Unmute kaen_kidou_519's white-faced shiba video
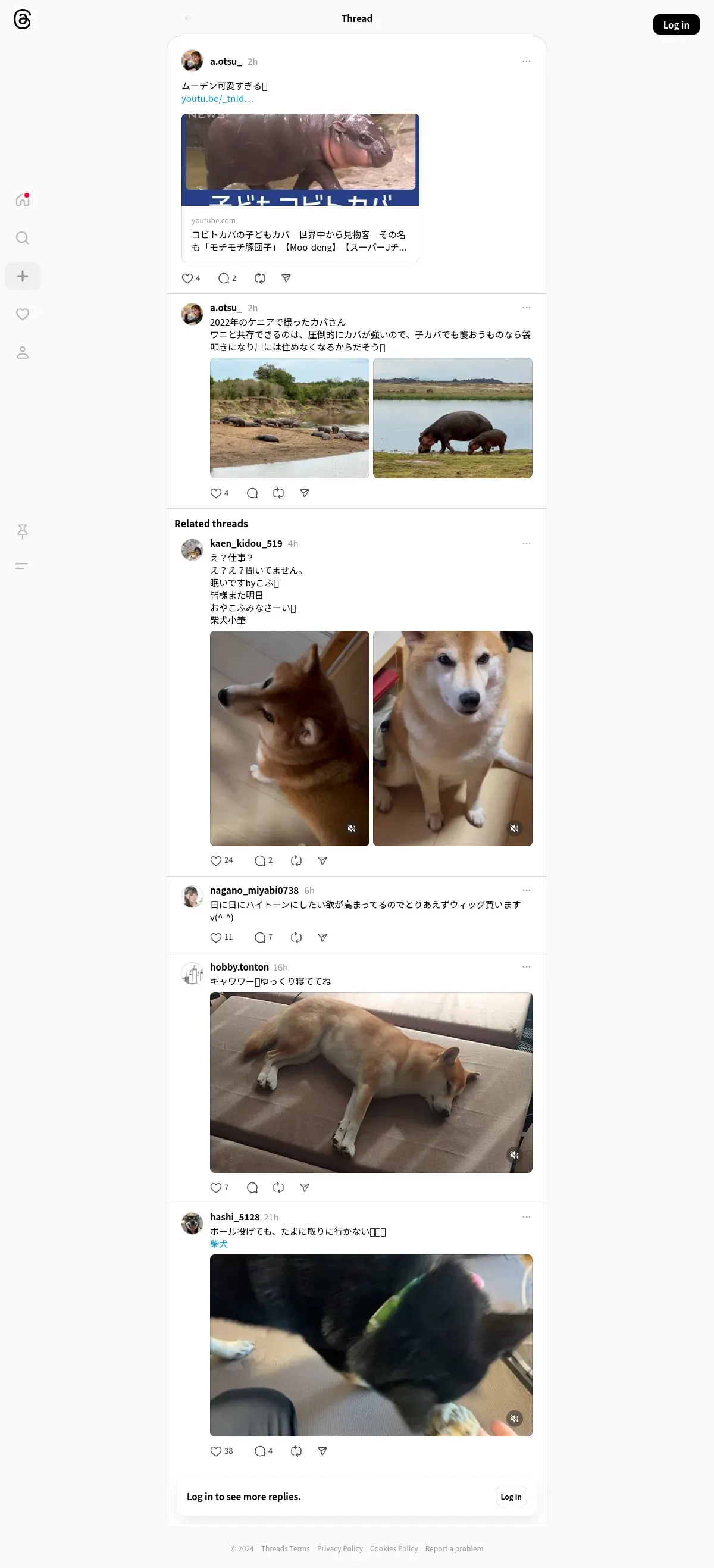714x1568 pixels. (514, 828)
